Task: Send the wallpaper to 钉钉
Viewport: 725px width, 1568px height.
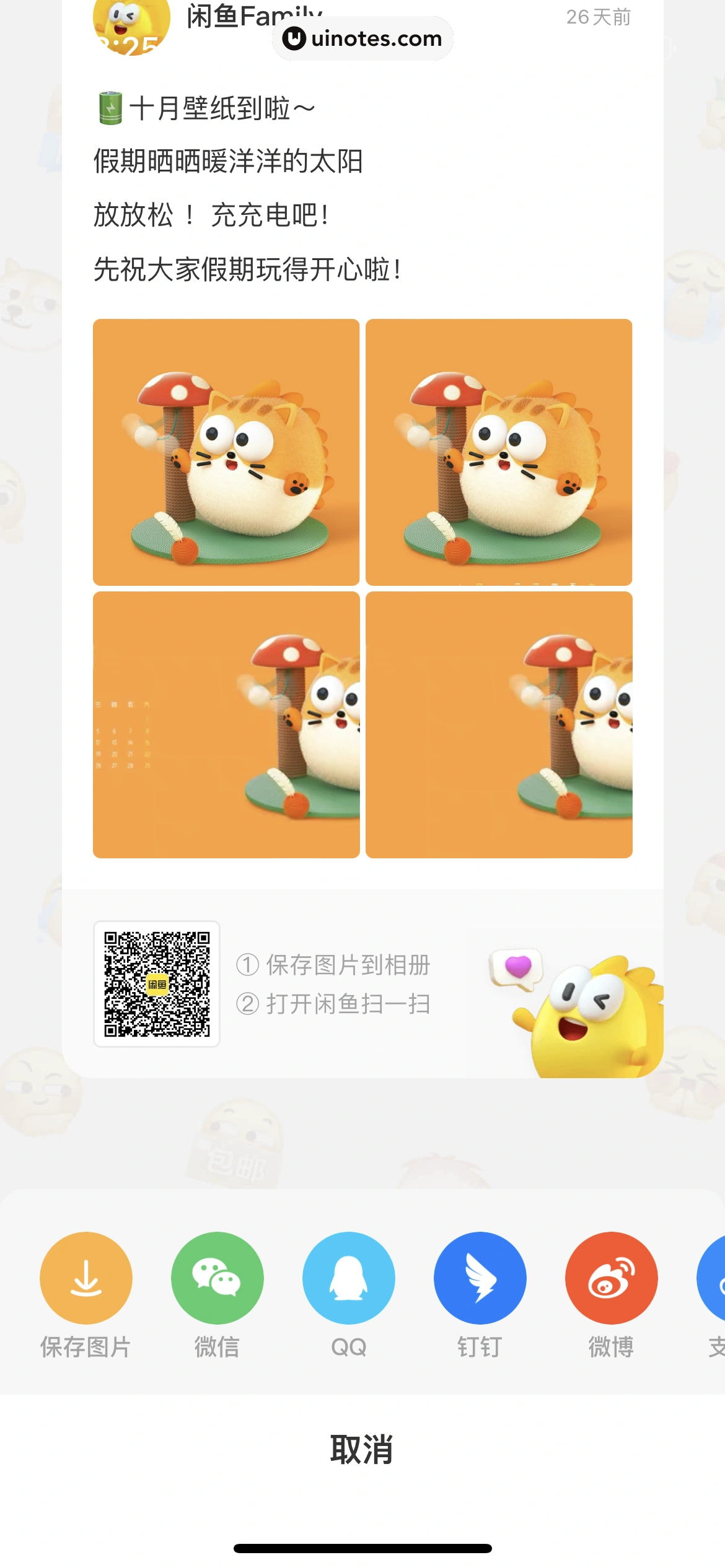Action: tap(480, 1277)
